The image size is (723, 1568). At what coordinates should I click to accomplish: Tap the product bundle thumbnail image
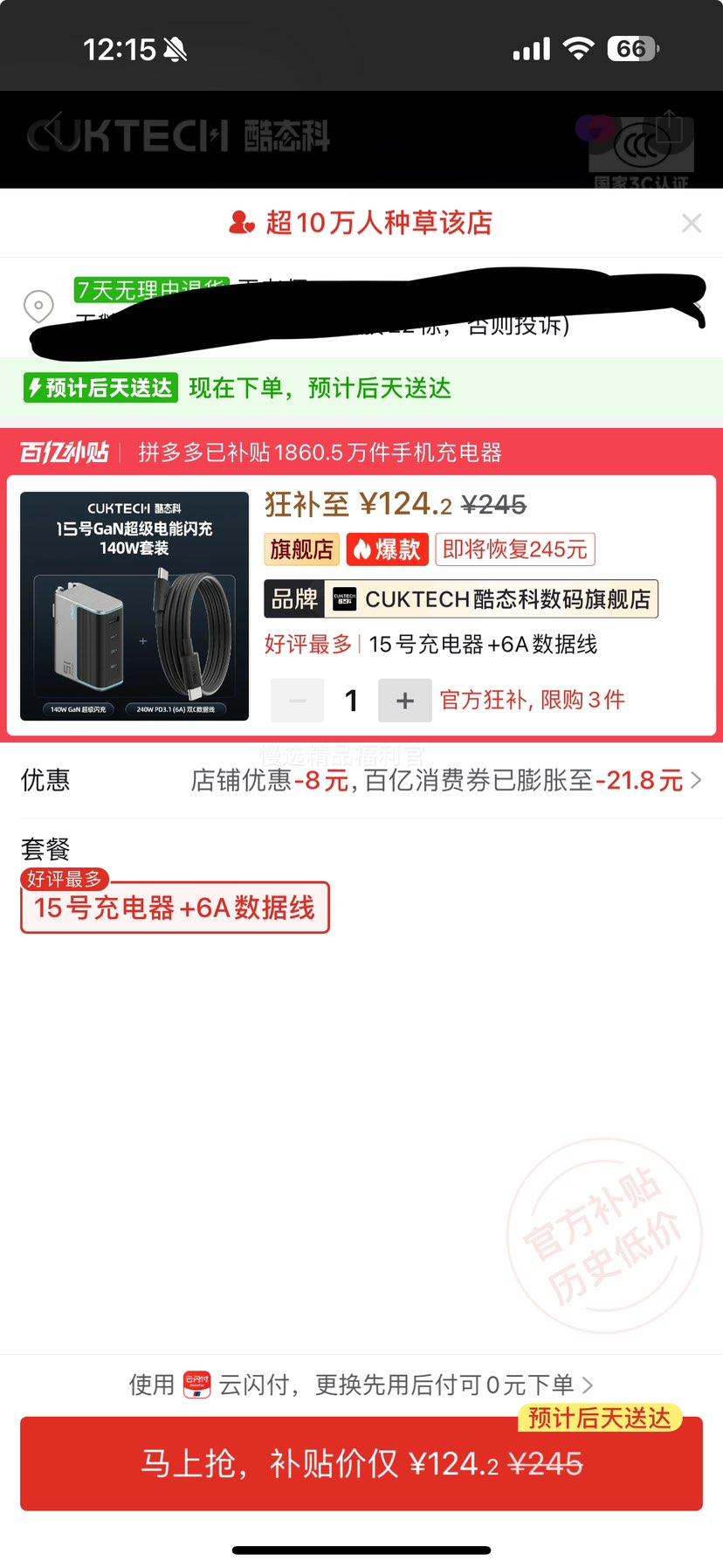134,605
